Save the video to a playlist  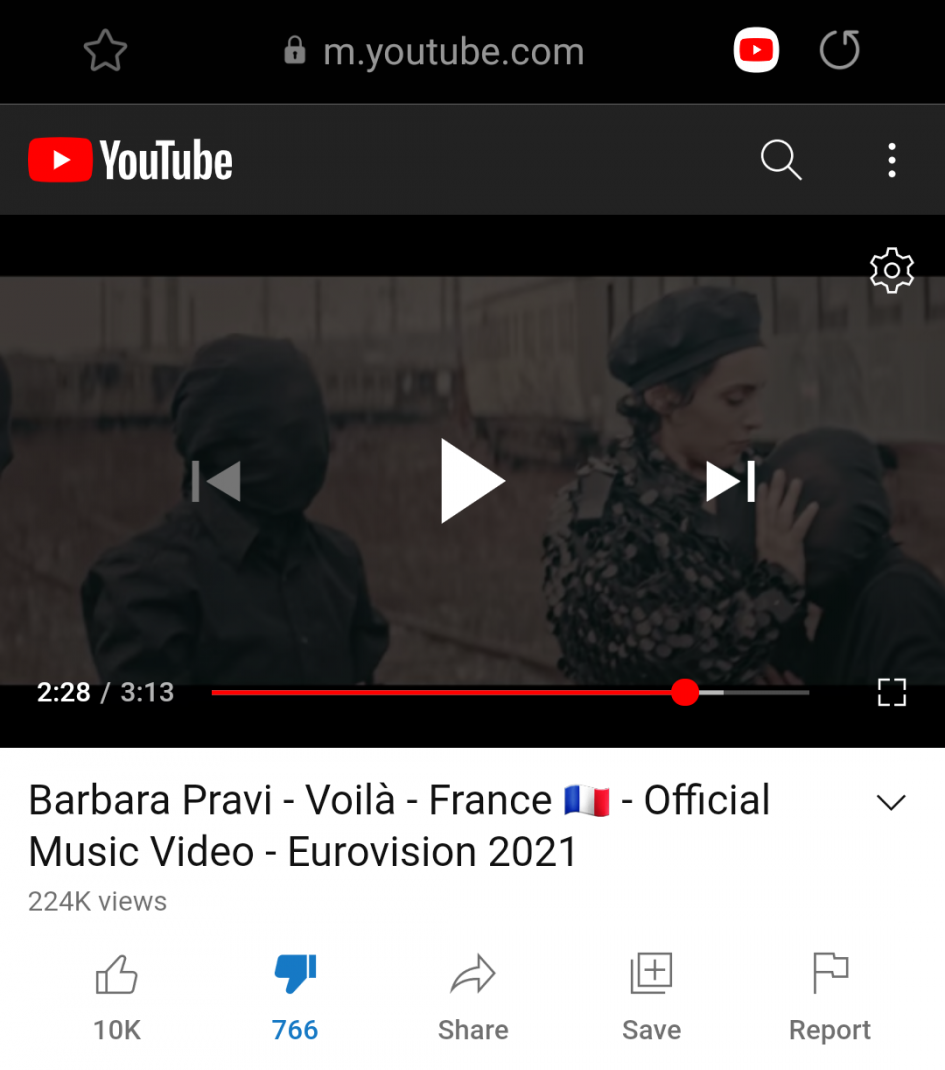(x=651, y=993)
